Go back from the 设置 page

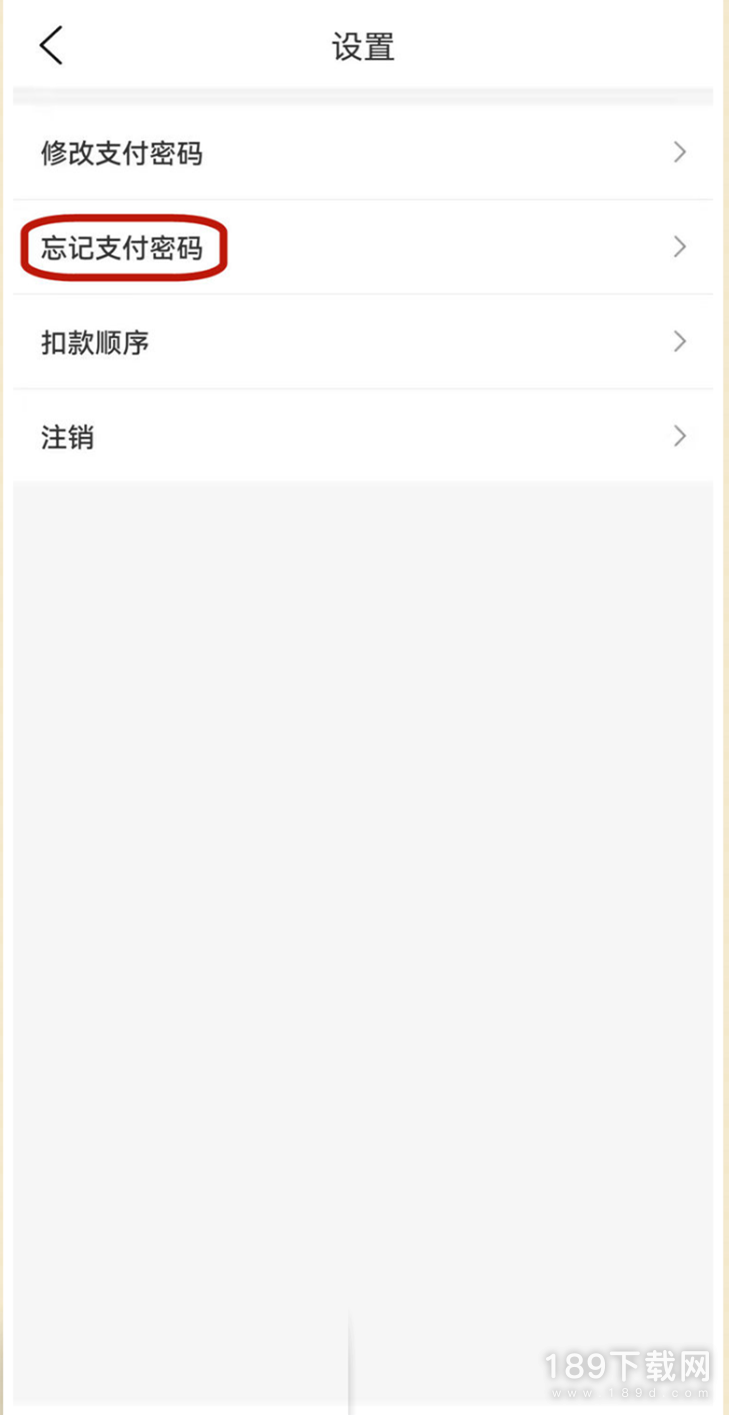click(51, 46)
